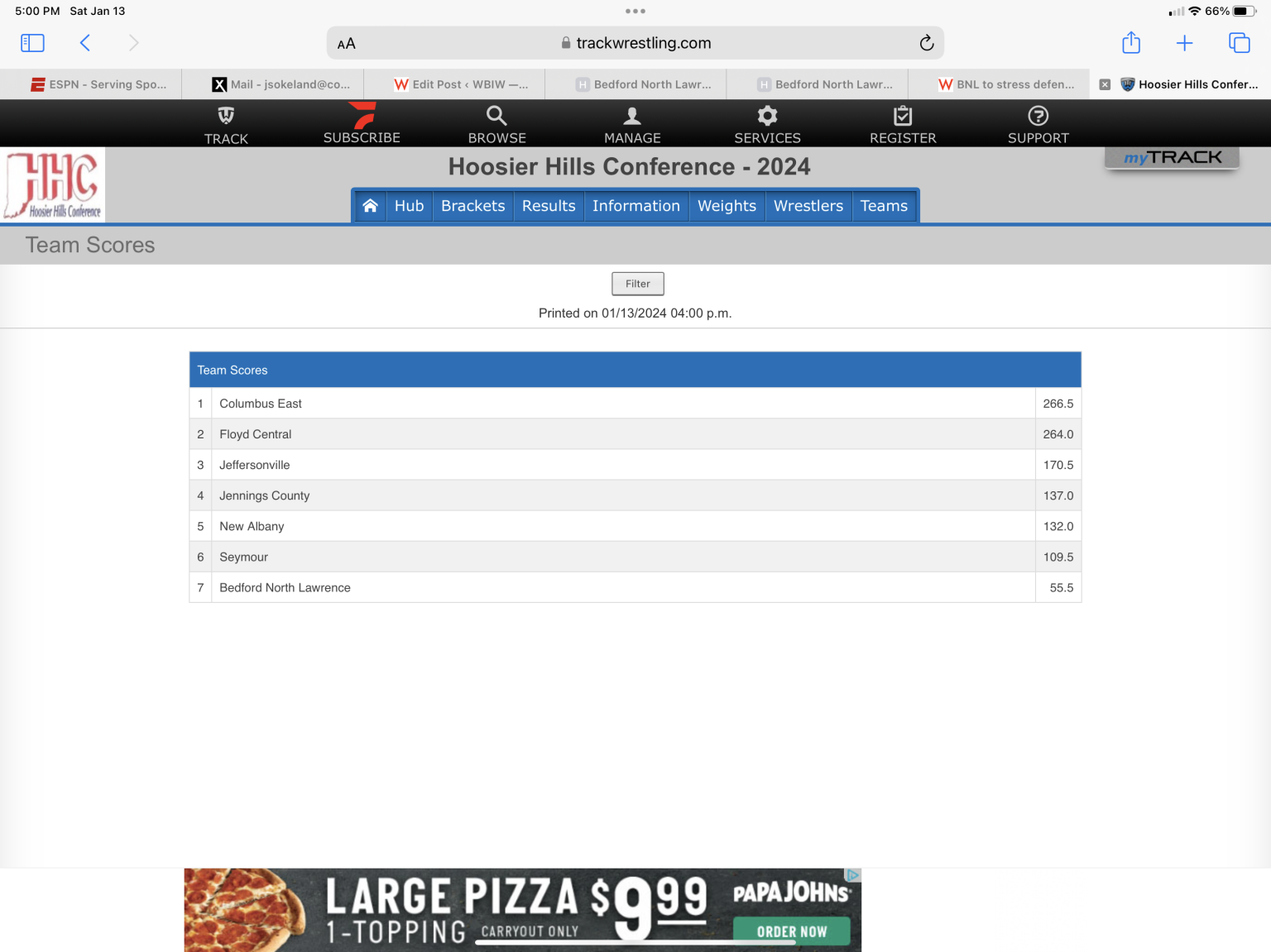The height and width of the screenshot is (952, 1271).
Task: Go back to the previous page
Action: point(84,43)
